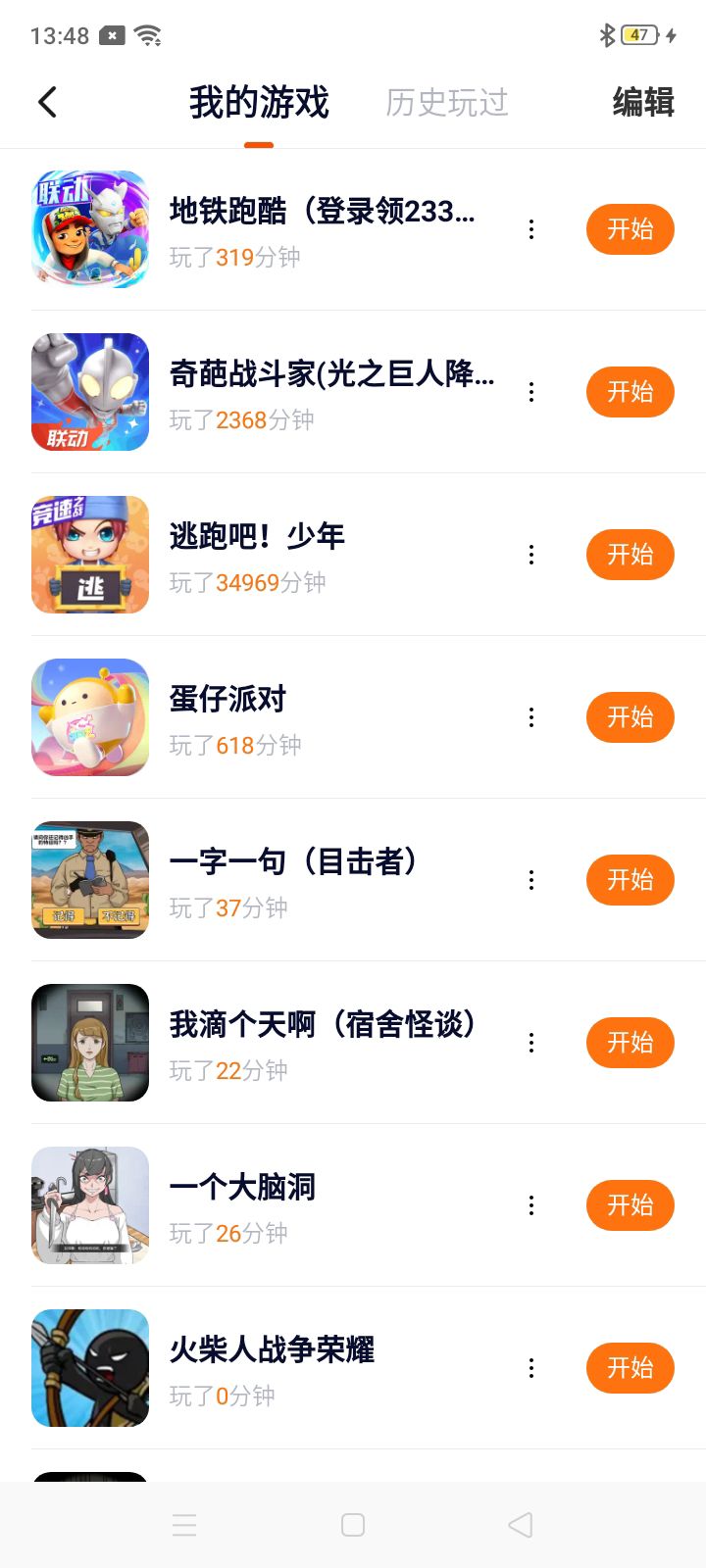706x1568 pixels.
Task: Tap 开始 for 火柴人战争荣耀
Action: [x=630, y=1368]
